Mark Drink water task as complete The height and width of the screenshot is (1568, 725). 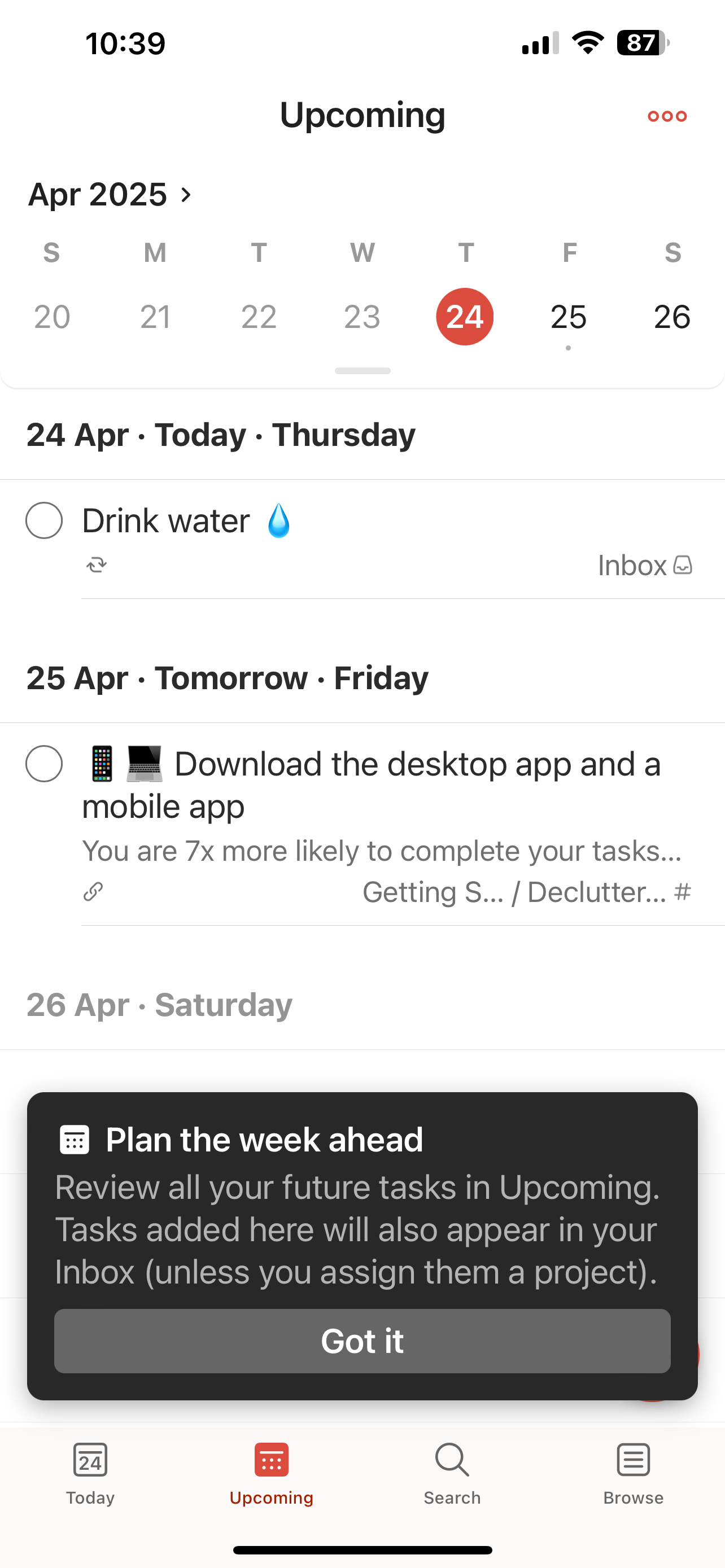(44, 520)
